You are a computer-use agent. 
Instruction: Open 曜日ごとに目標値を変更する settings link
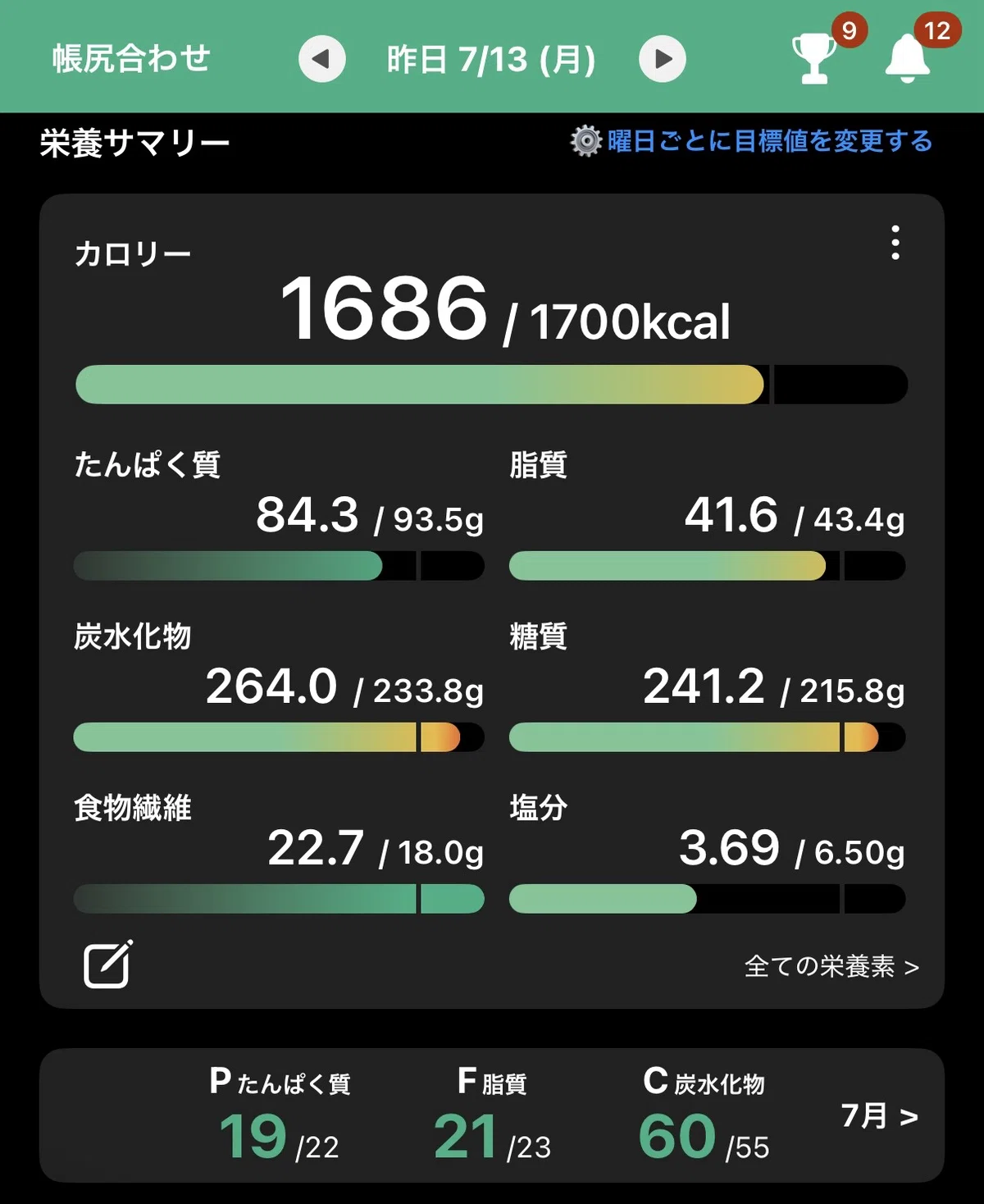[752, 141]
